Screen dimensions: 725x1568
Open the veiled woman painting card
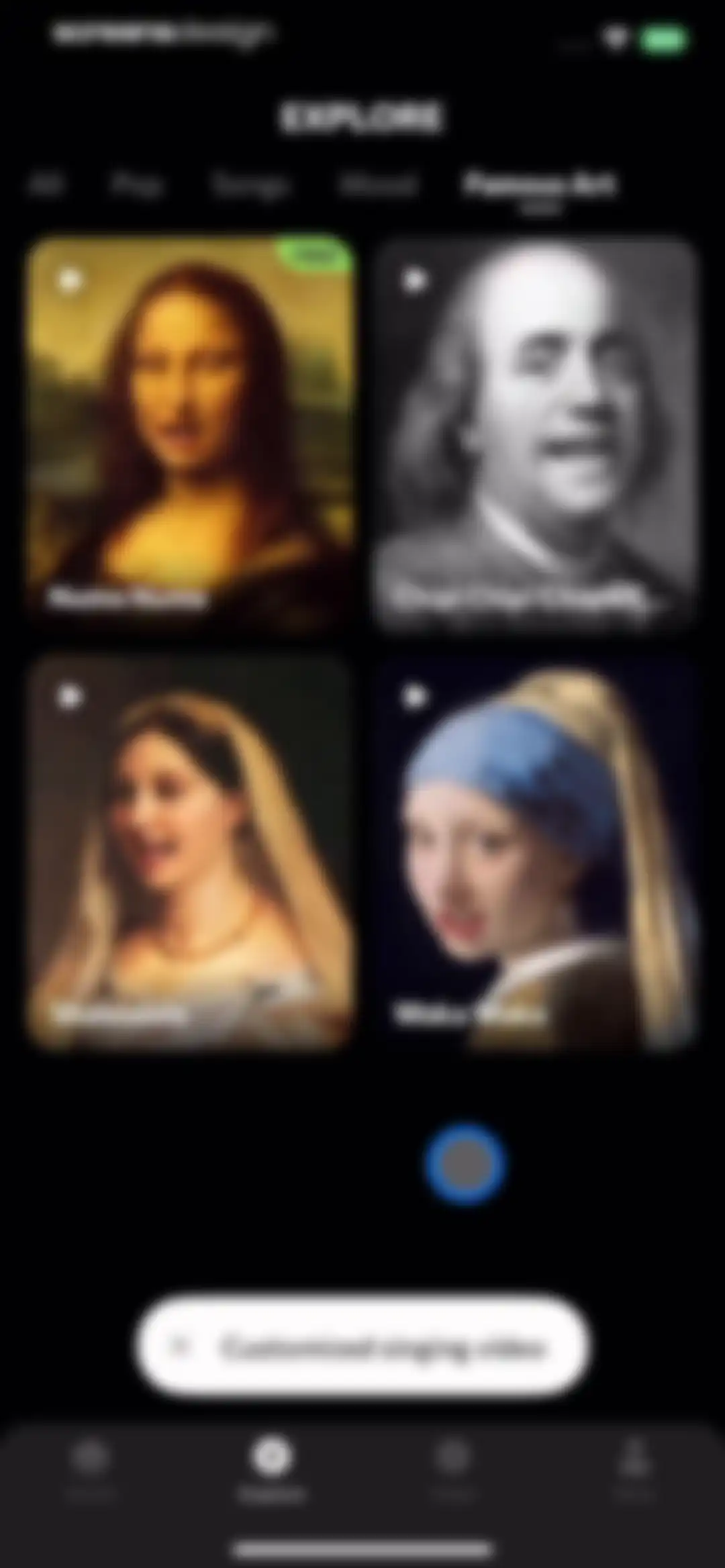191,852
